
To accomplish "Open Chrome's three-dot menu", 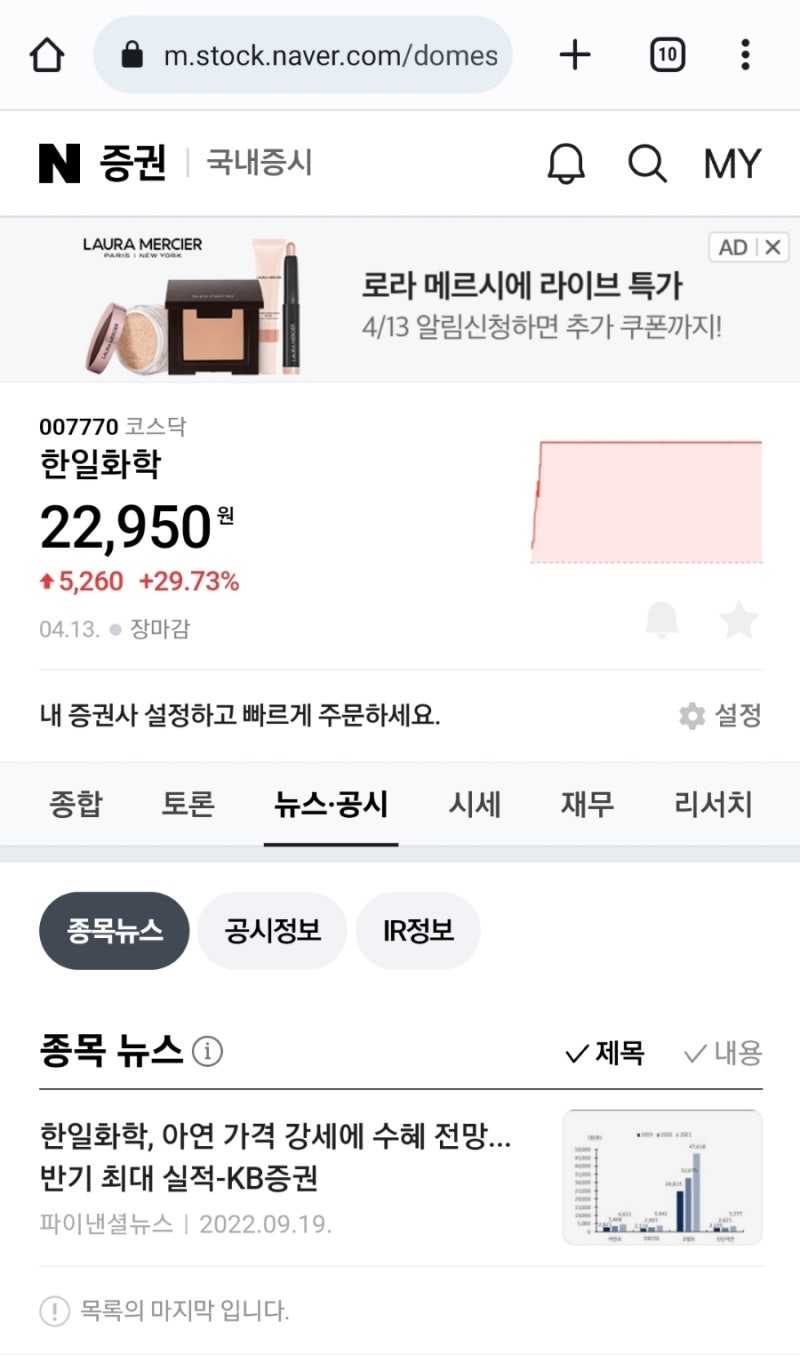I will (x=745, y=55).
